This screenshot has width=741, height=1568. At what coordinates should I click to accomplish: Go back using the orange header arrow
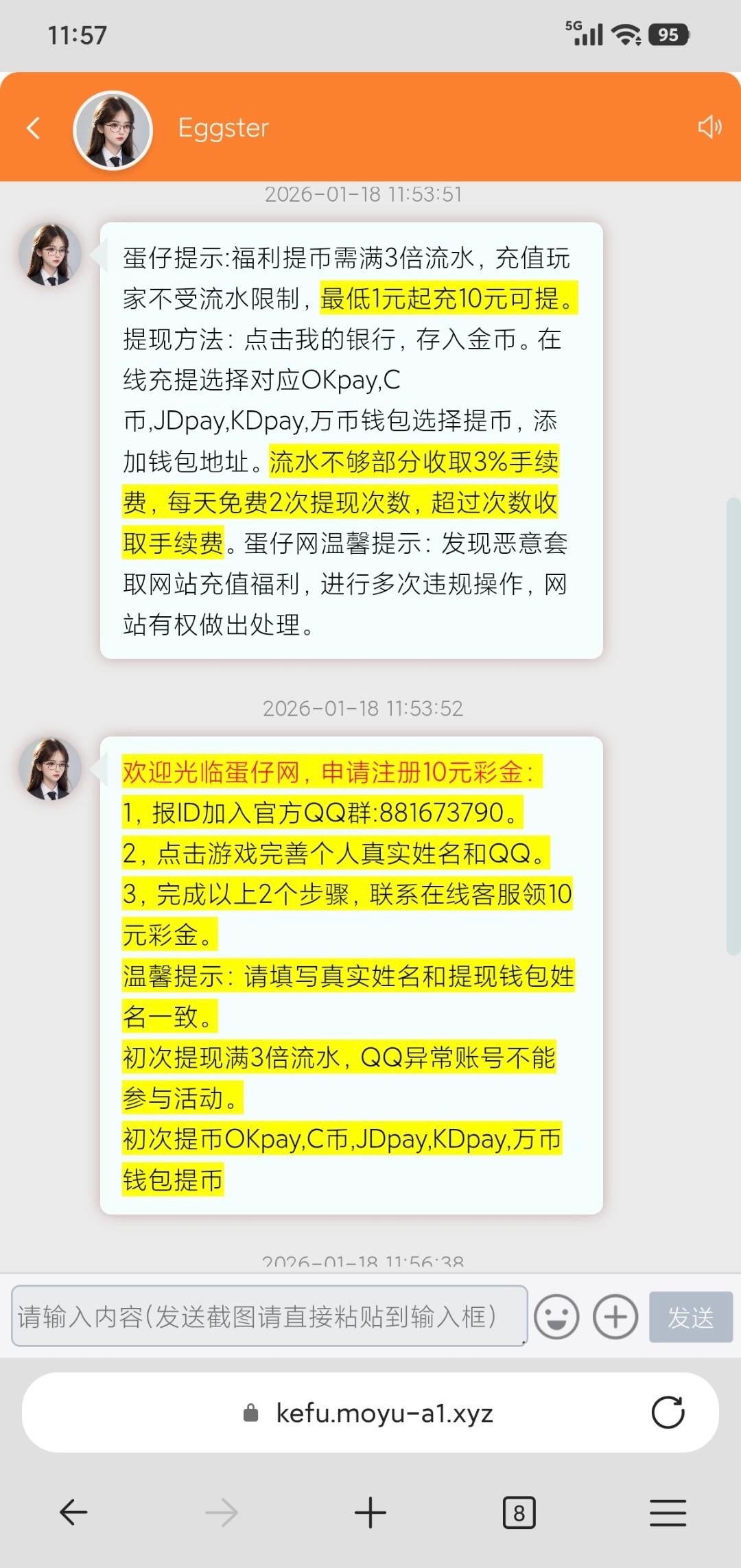33,128
